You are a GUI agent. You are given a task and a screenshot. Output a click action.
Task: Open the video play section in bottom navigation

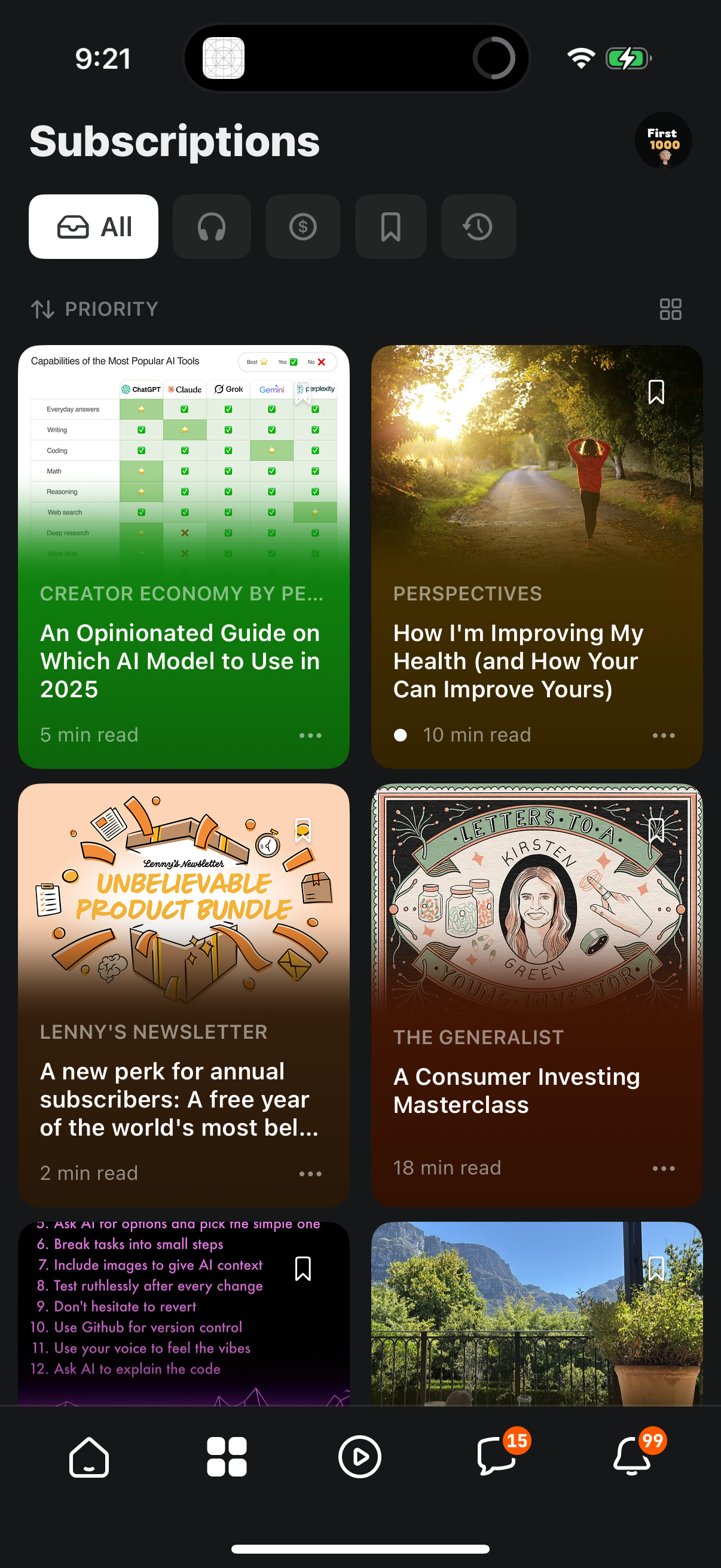point(360,1457)
